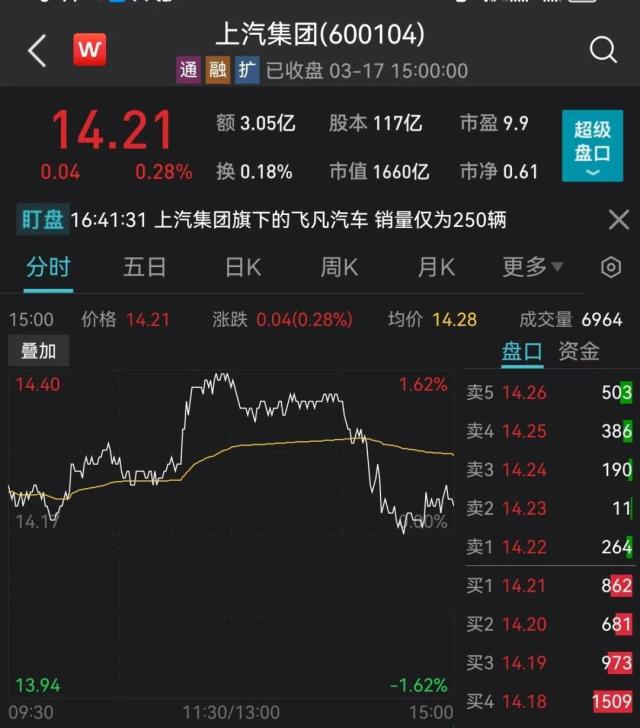Show the 日K chart

point(243,267)
